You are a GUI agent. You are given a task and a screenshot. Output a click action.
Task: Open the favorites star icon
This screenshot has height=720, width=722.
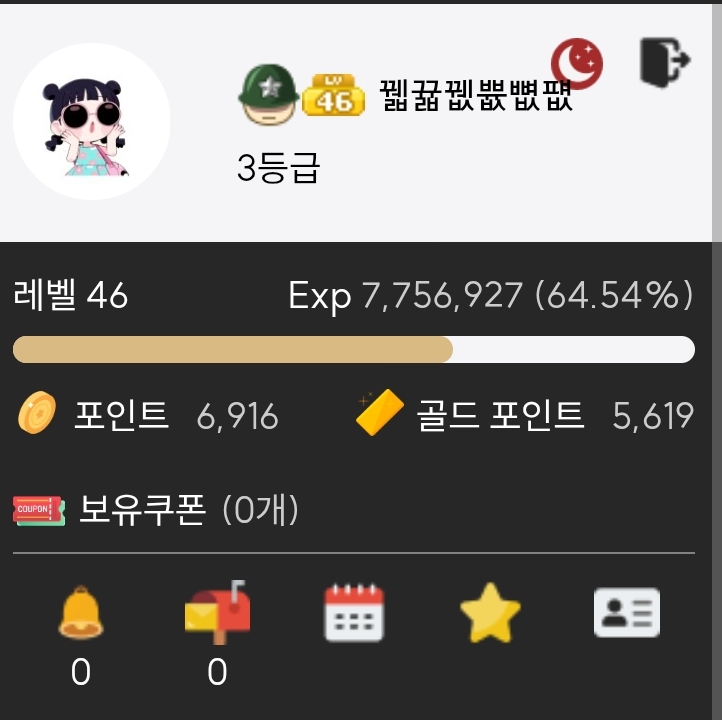coord(490,613)
